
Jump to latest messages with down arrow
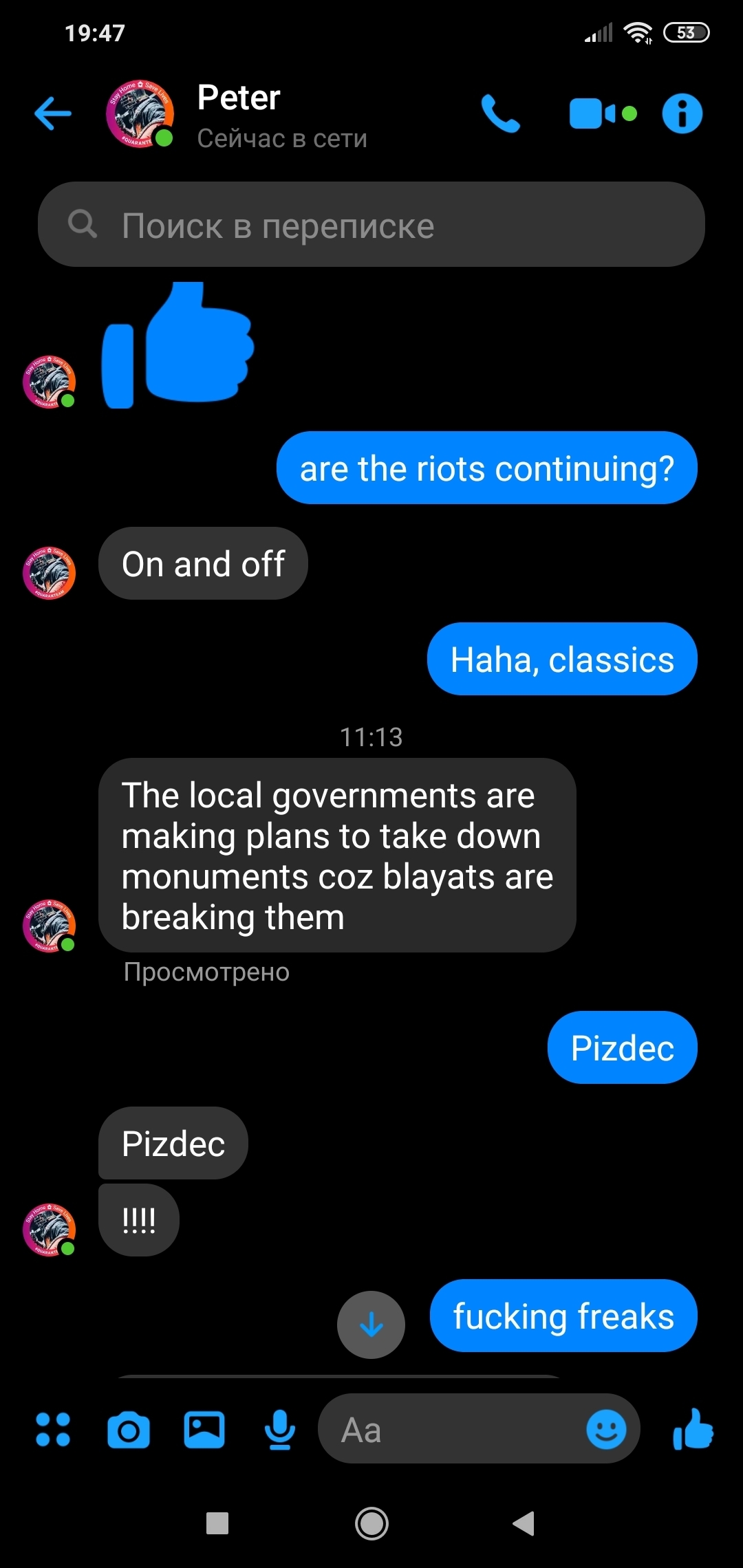point(371,1325)
